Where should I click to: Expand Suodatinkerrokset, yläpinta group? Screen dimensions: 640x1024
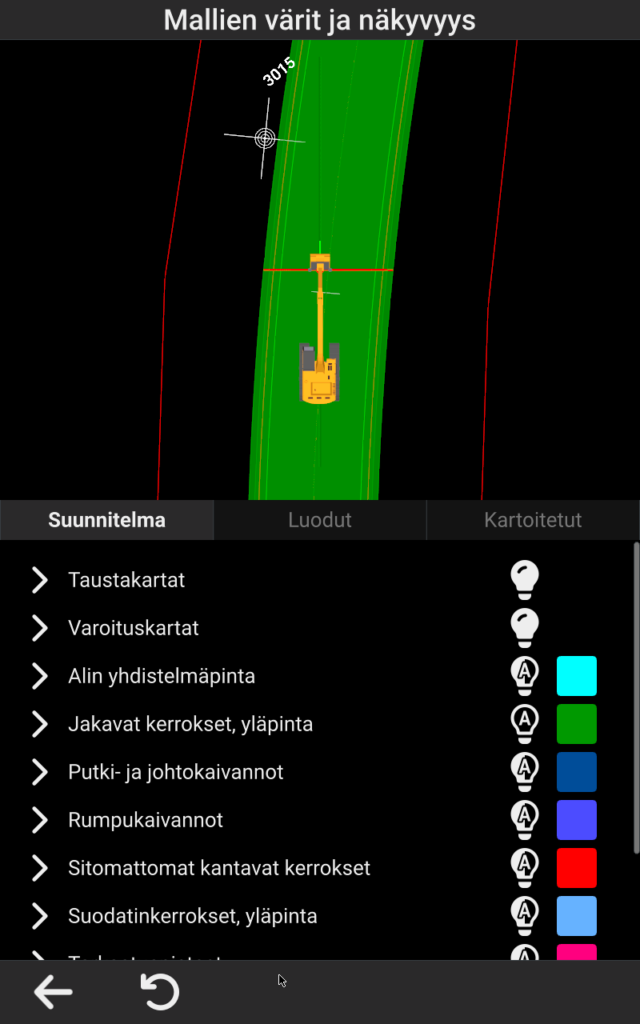click(40, 916)
